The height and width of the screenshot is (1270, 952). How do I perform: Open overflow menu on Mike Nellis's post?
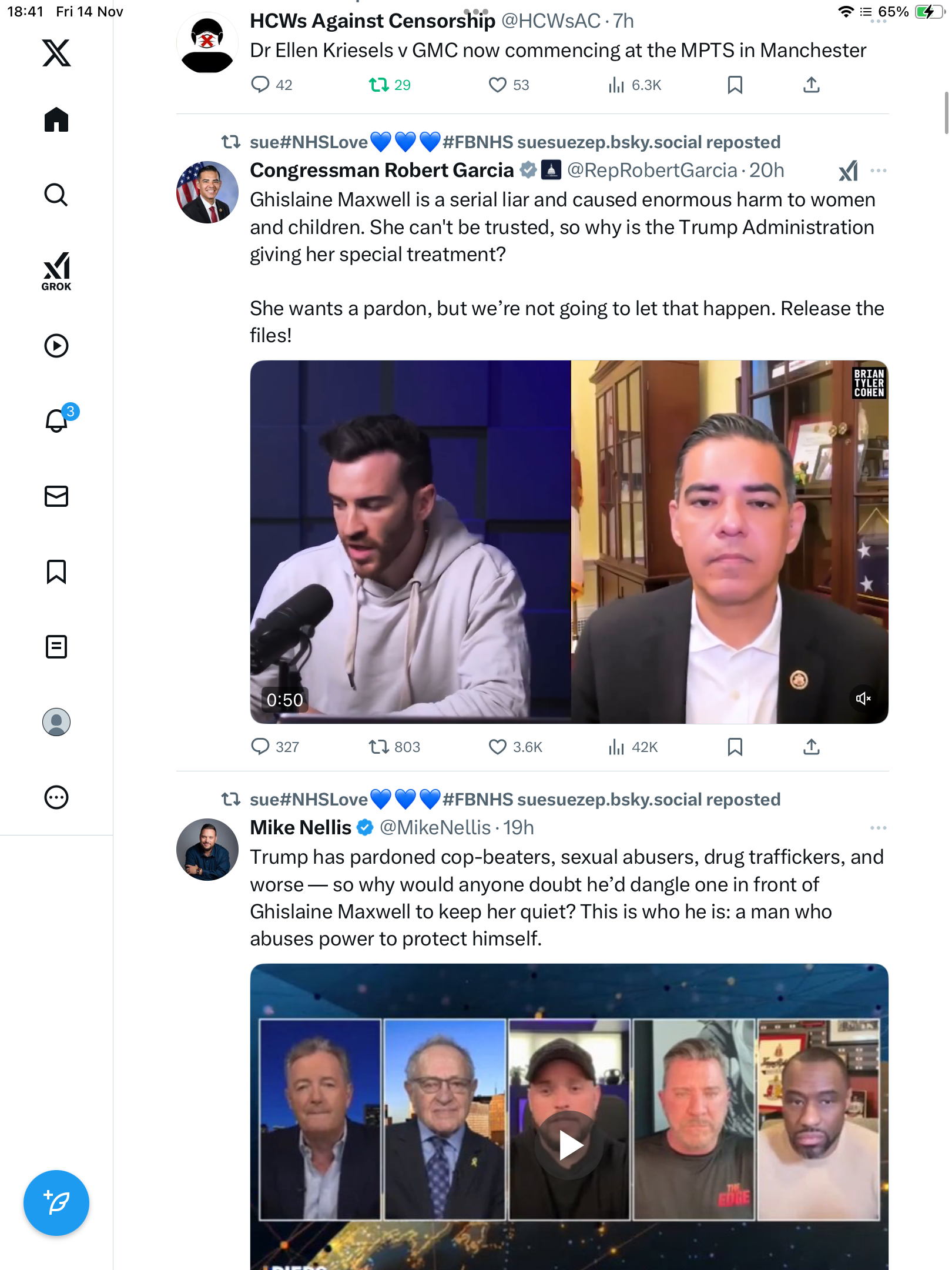click(x=878, y=828)
